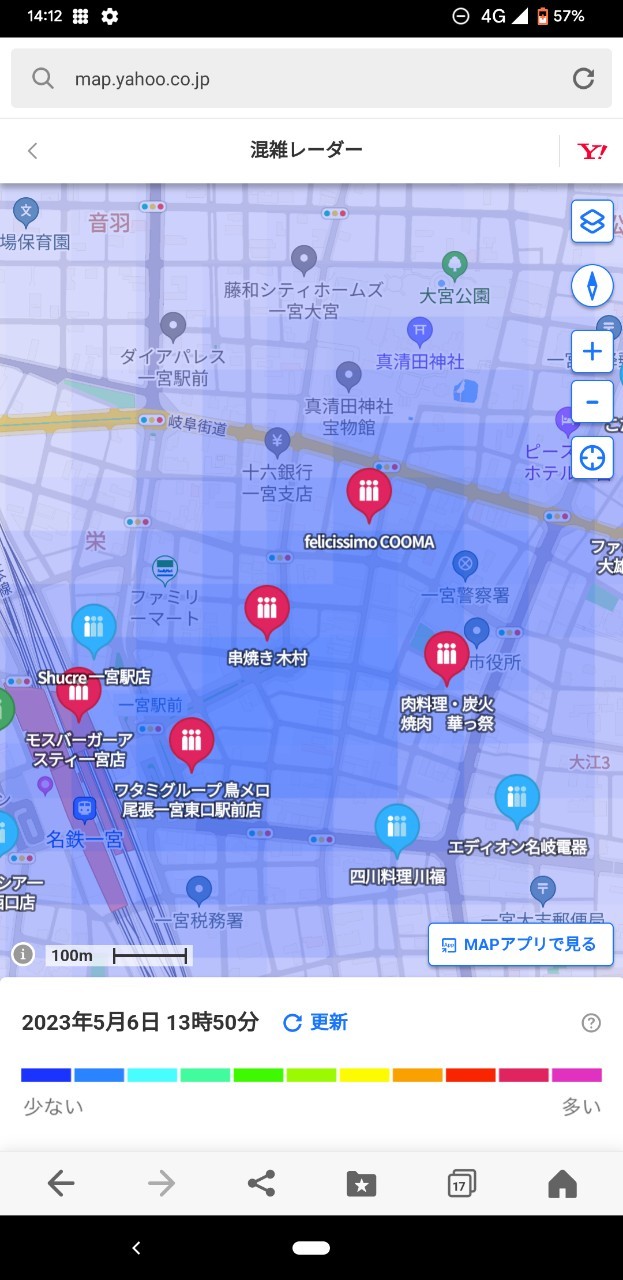Image resolution: width=623 pixels, height=1280 pixels.
Task: Select the 串焼き 木村 map pin
Action: tap(267, 611)
